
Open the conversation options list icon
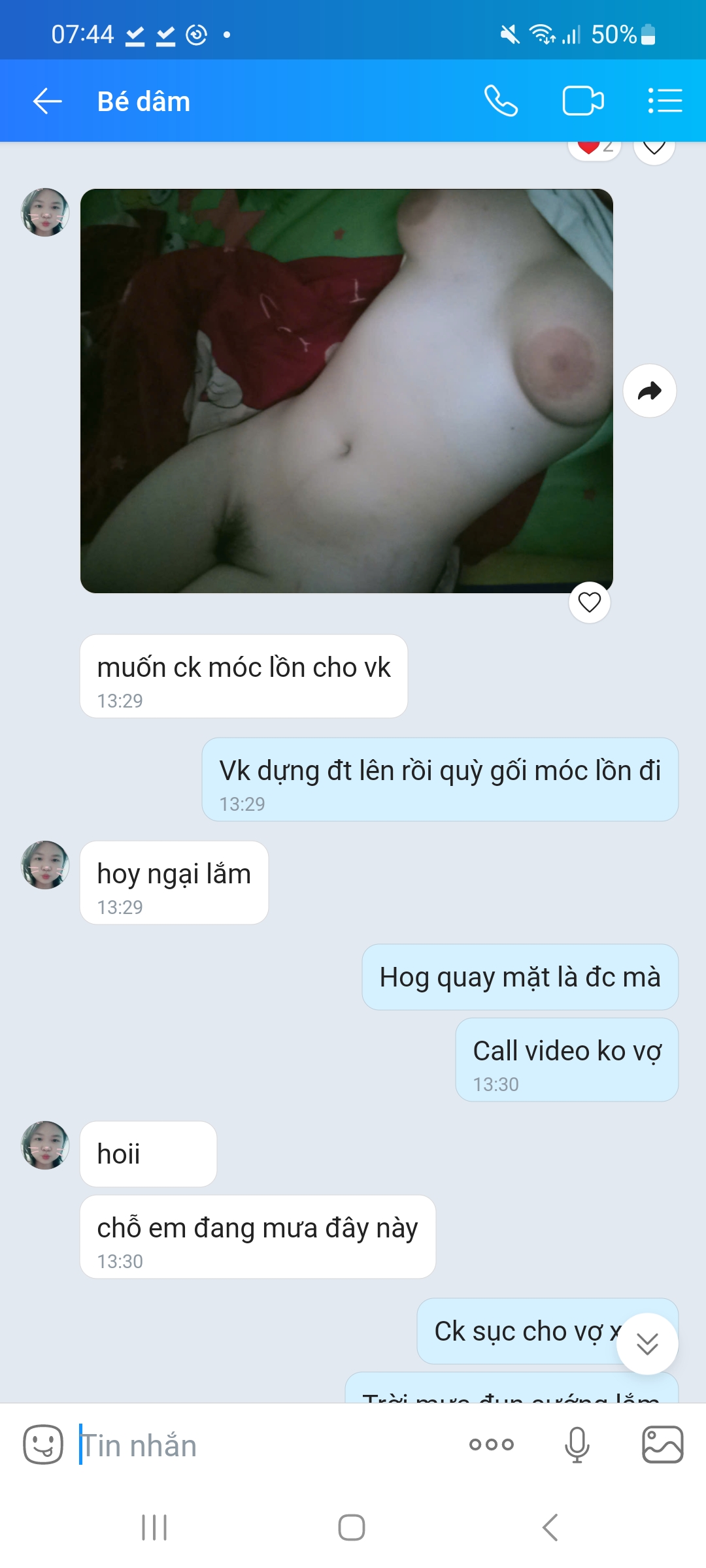[665, 101]
